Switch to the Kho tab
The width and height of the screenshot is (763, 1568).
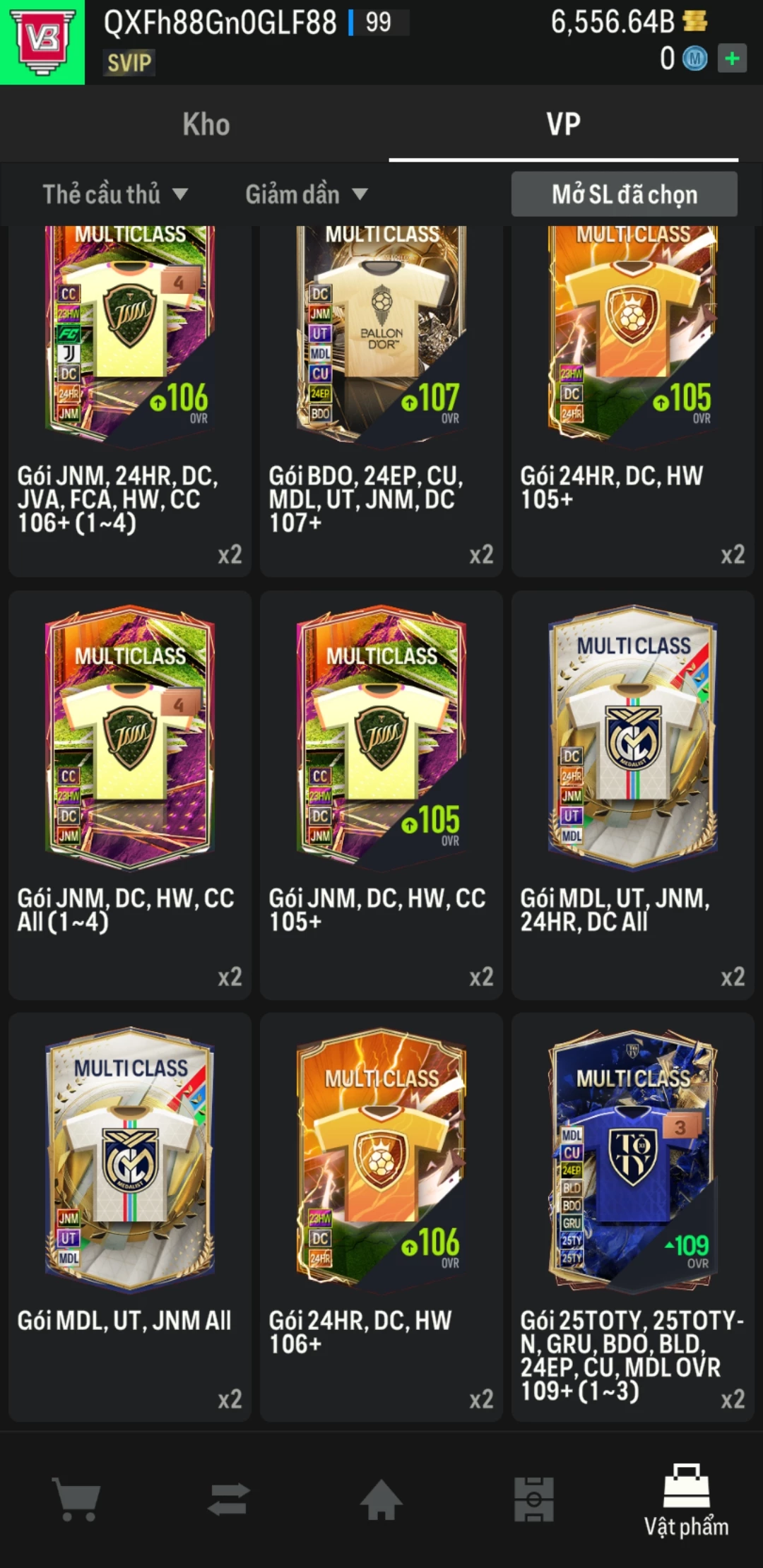[x=206, y=124]
